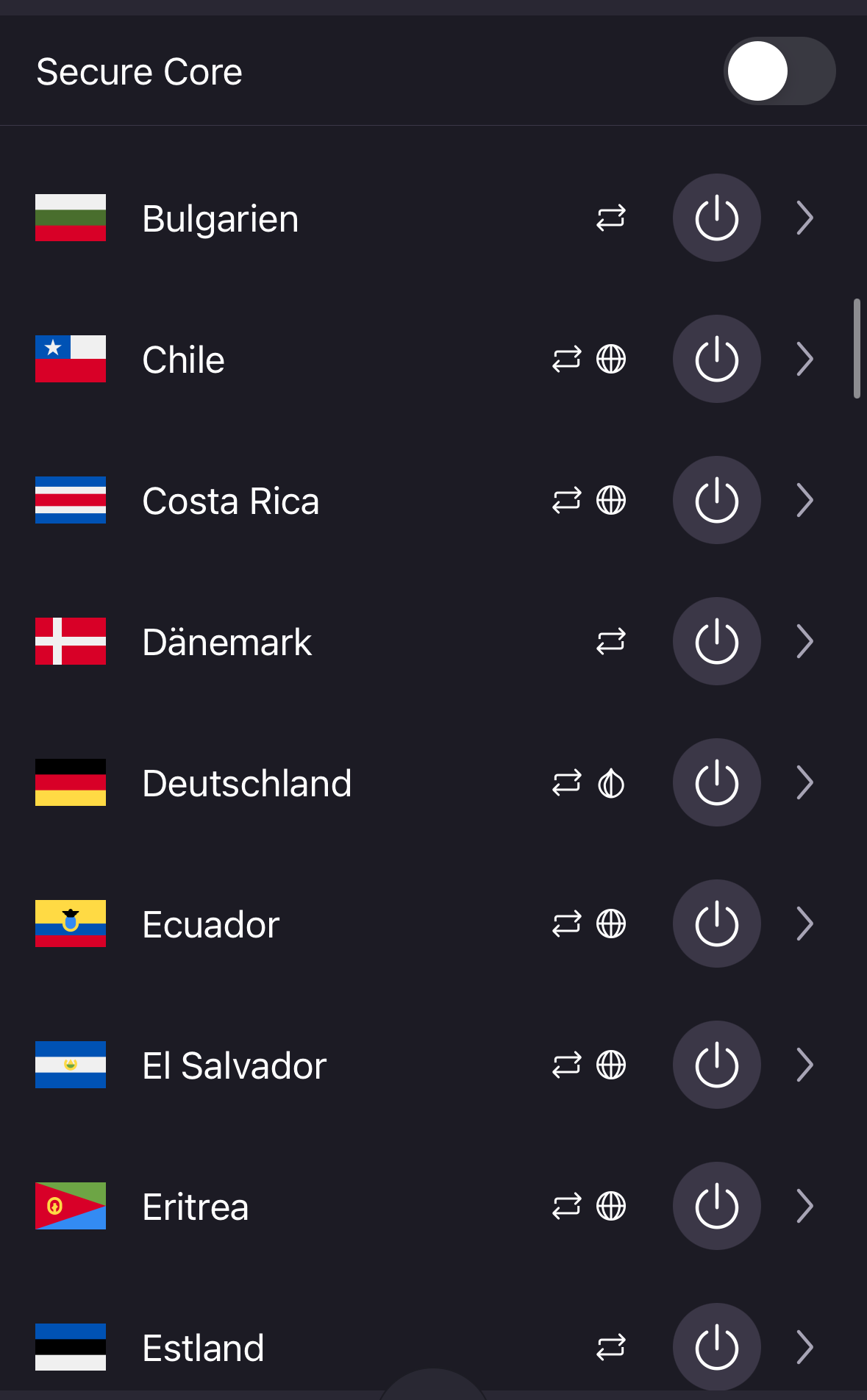
Task: Open the Costa Rica servers chevron
Action: 805,501
